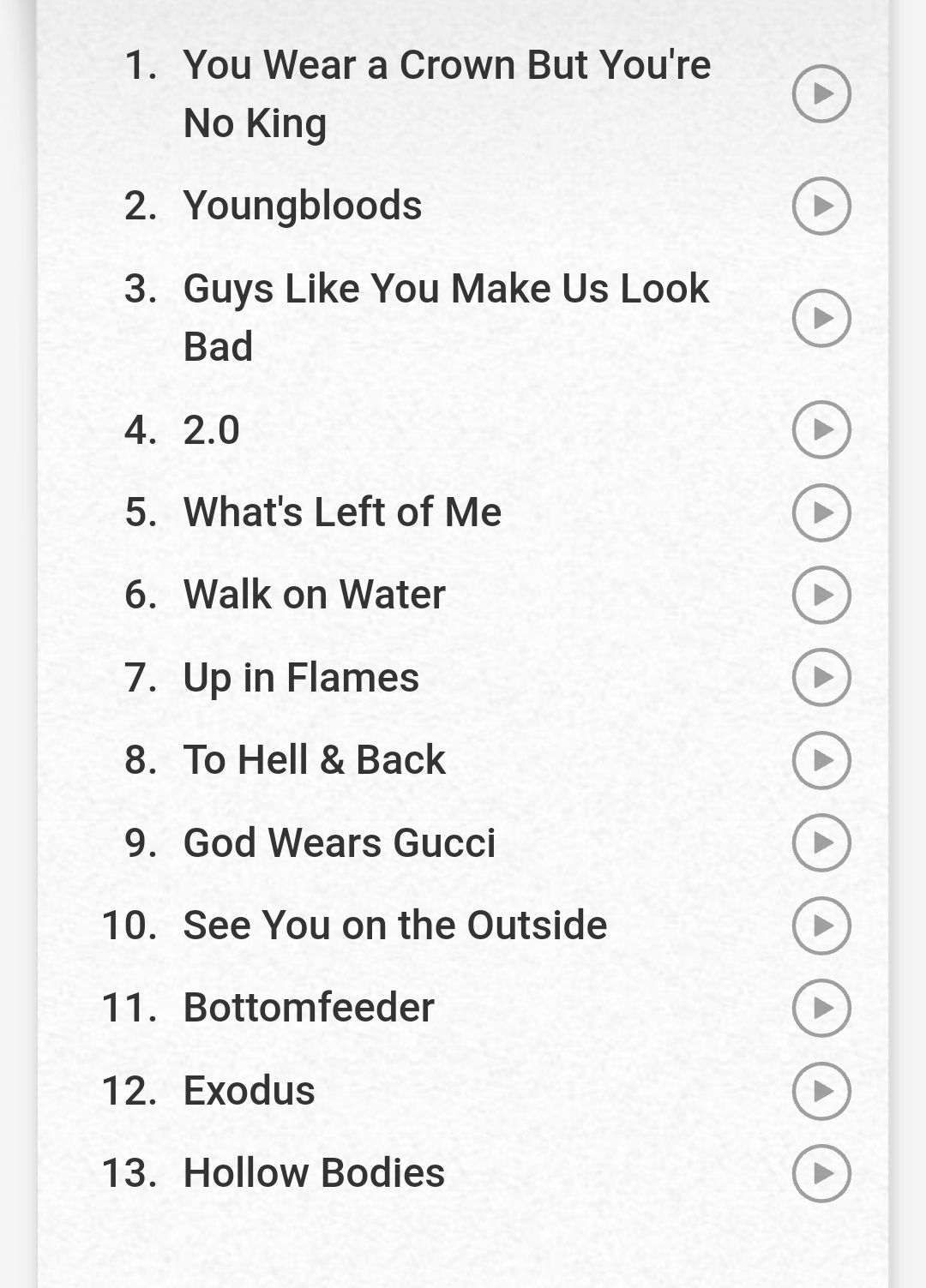Play God Wears Gucci
This screenshot has width=926, height=1288.
(x=821, y=842)
